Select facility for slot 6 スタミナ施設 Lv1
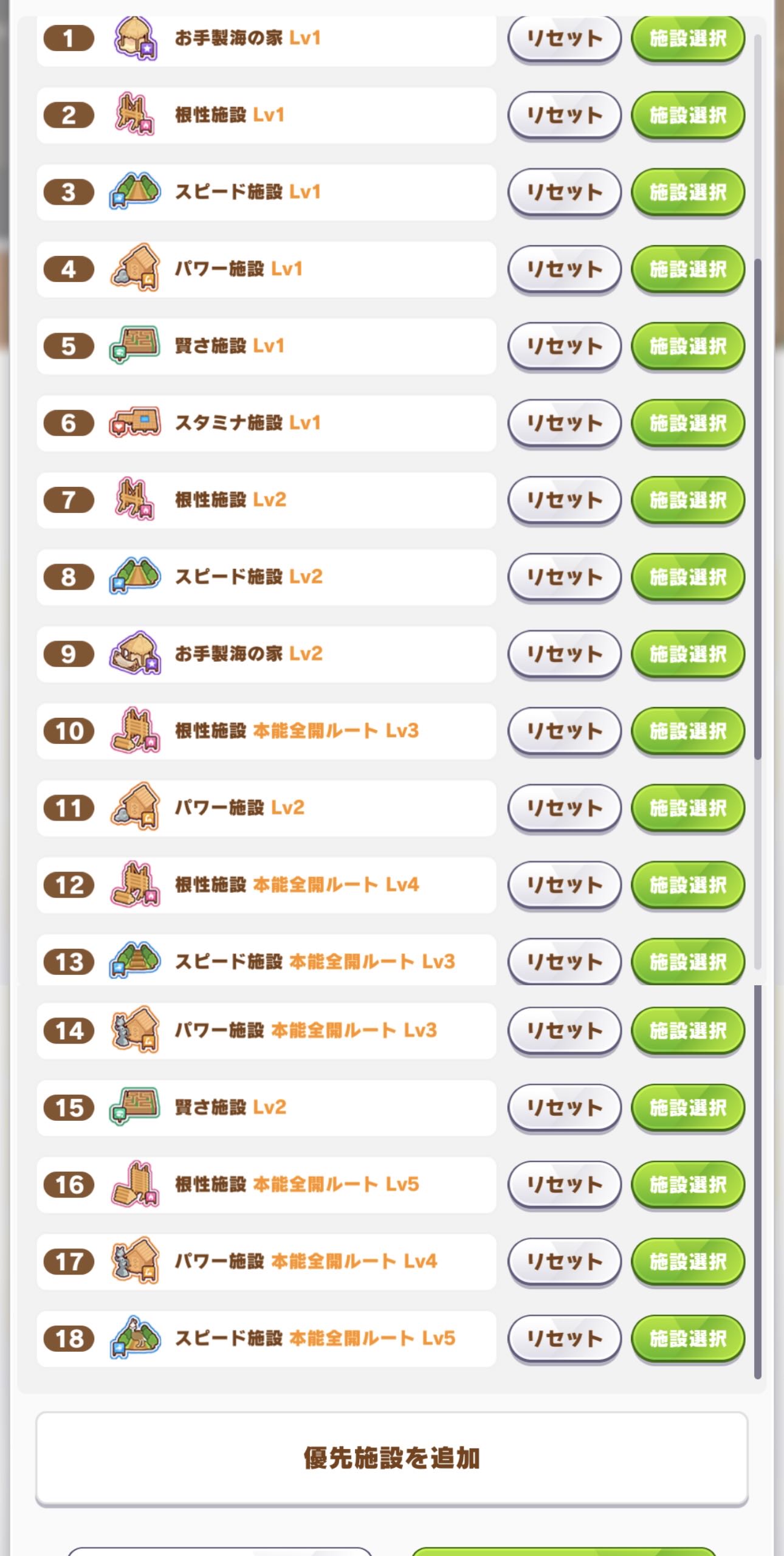This screenshot has height=1556, width=784. pos(688,422)
